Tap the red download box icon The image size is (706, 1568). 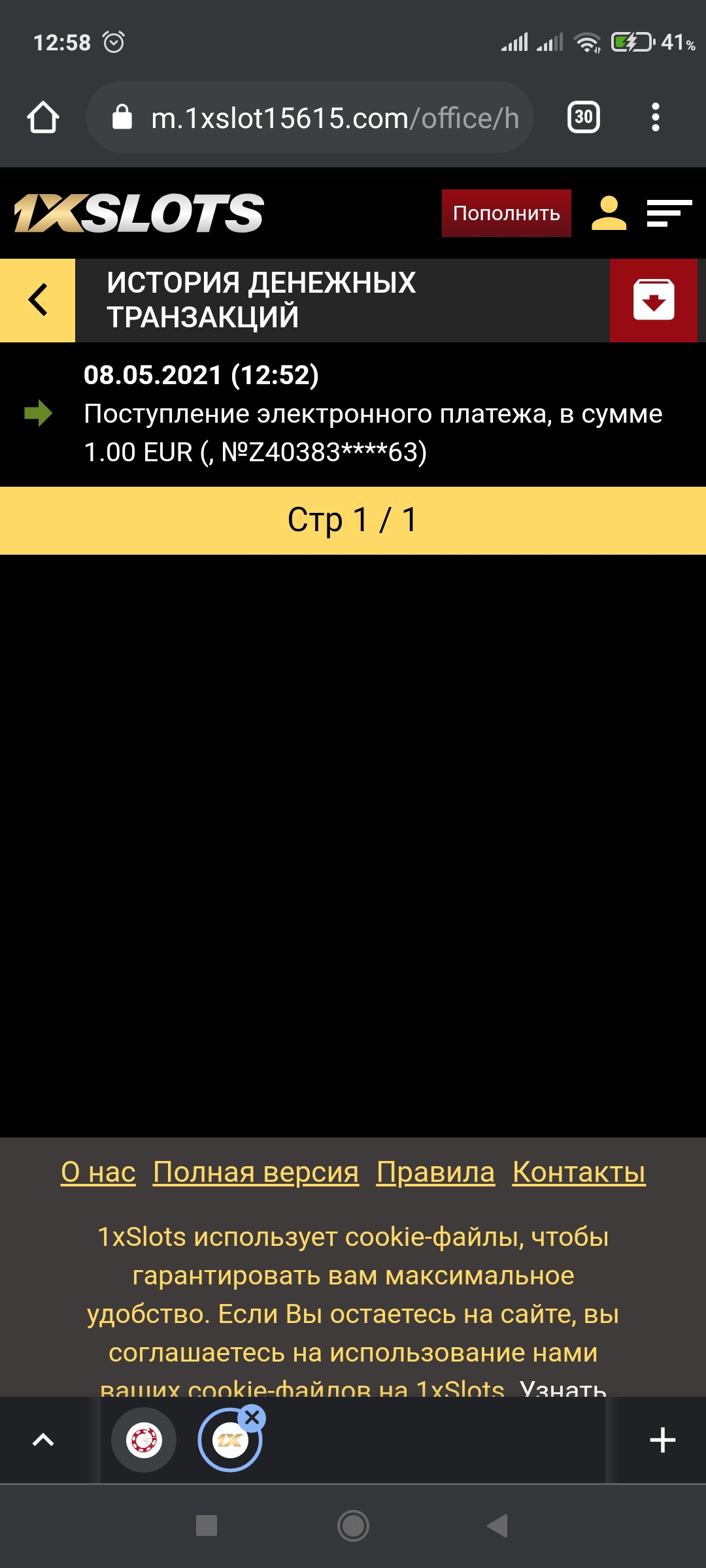coord(653,300)
